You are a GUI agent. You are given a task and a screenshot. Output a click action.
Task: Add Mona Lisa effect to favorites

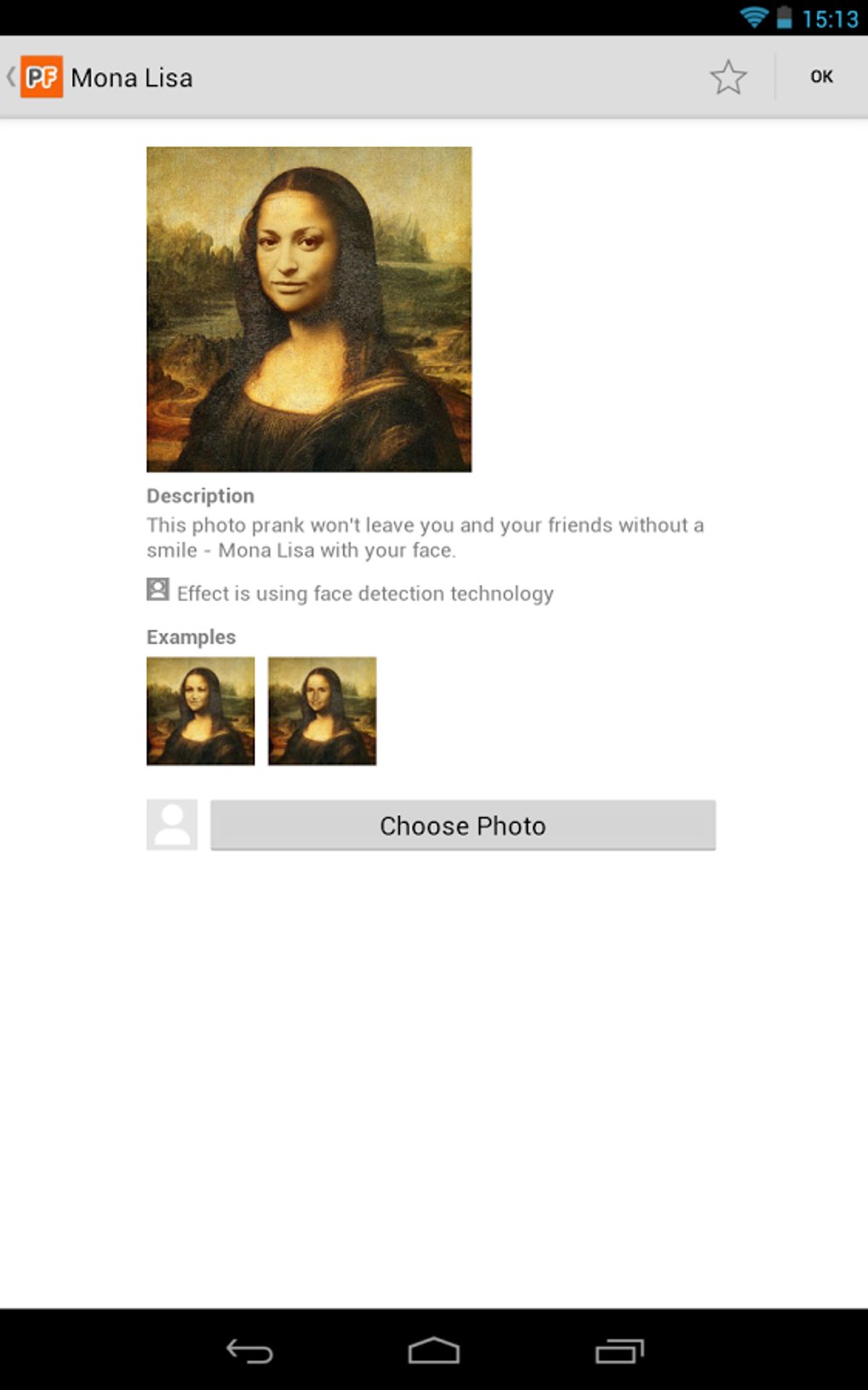tap(728, 77)
